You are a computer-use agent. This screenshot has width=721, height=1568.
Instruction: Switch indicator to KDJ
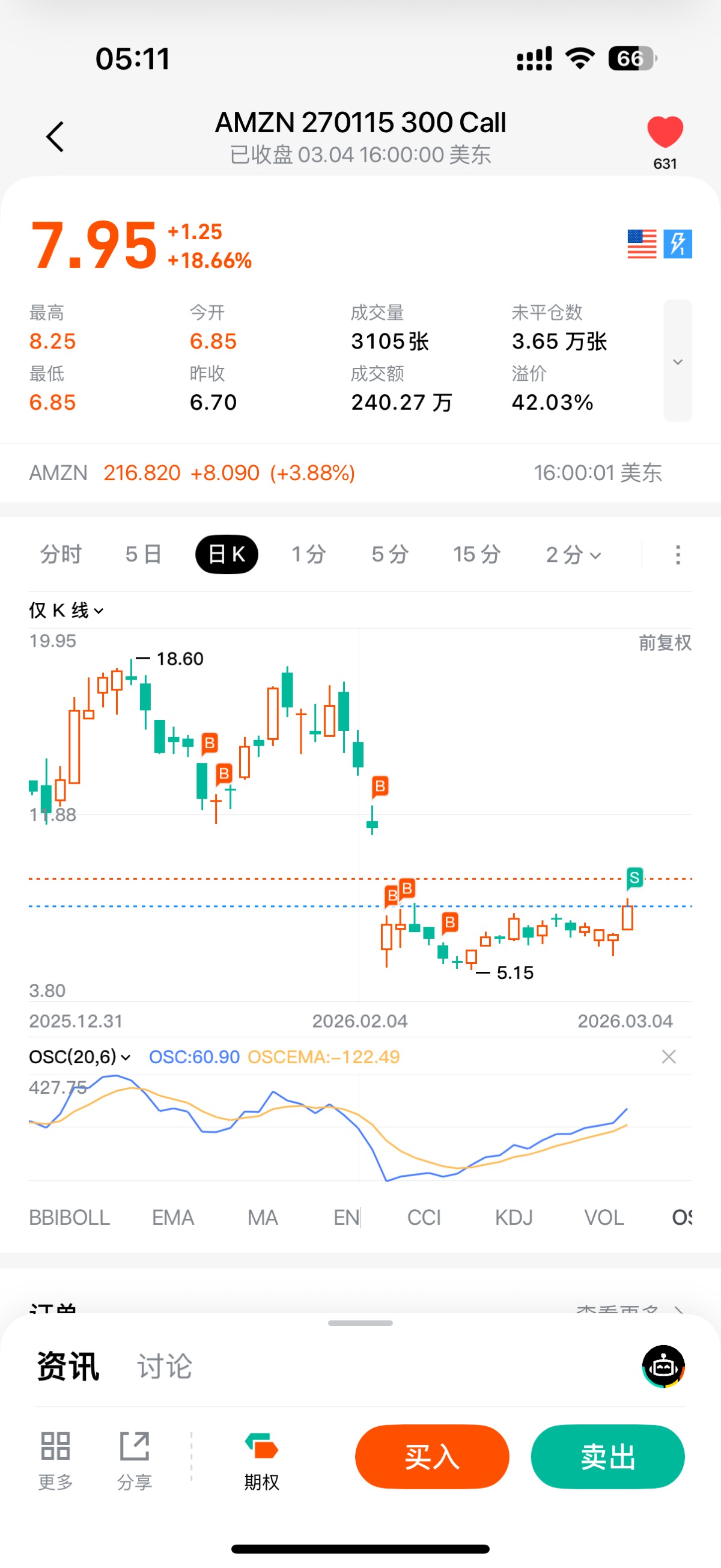click(x=514, y=1218)
